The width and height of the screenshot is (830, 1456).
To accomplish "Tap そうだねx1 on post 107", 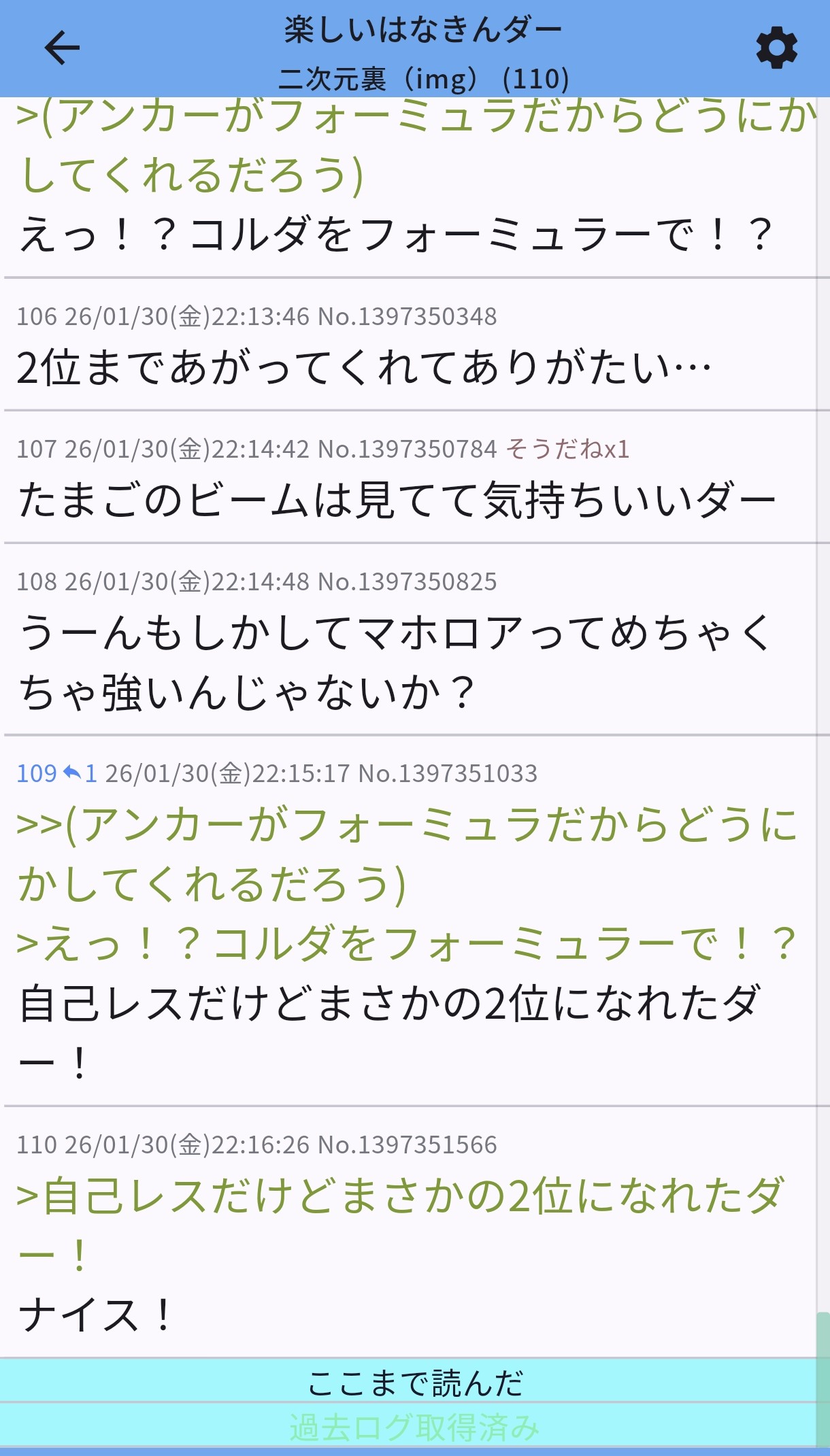I will click(x=568, y=449).
